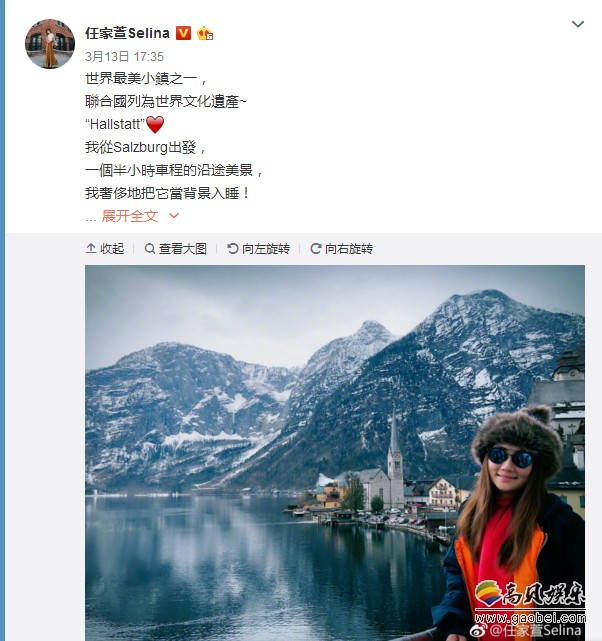Open 任家萱Selina's profile avatar
The image size is (602, 641).
(x=50, y=44)
